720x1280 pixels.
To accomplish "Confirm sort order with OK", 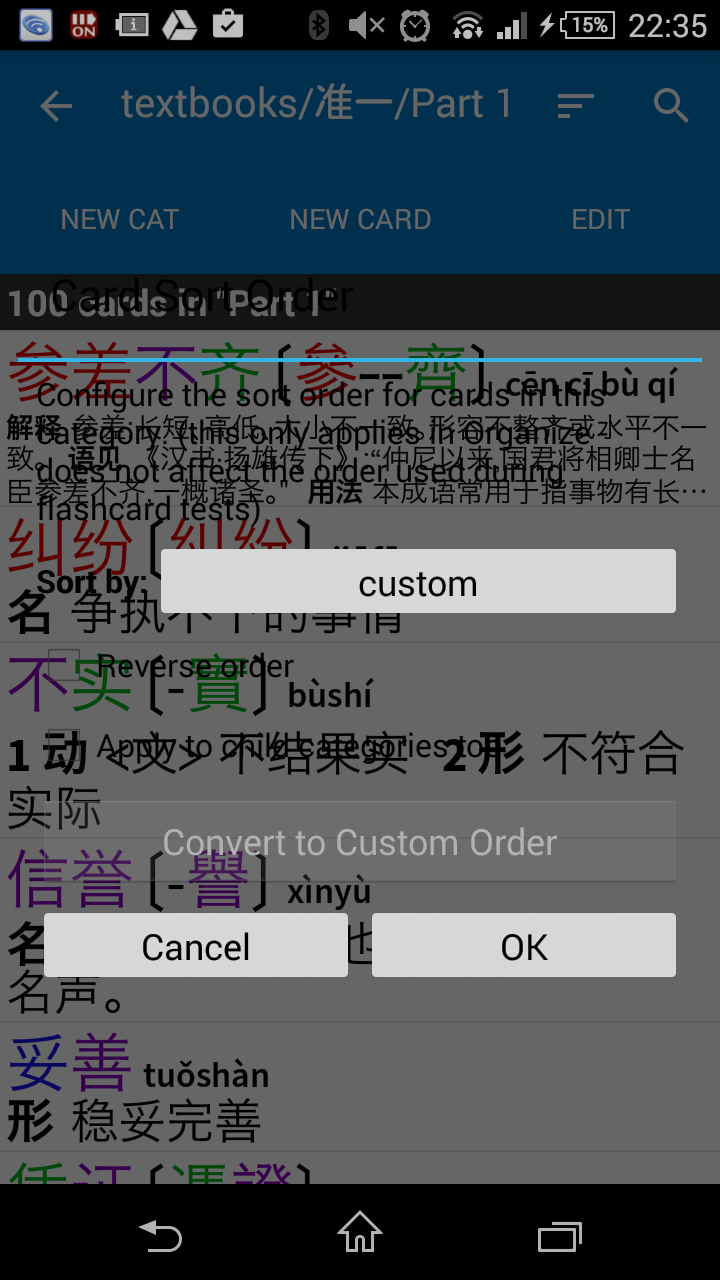I will 524,946.
